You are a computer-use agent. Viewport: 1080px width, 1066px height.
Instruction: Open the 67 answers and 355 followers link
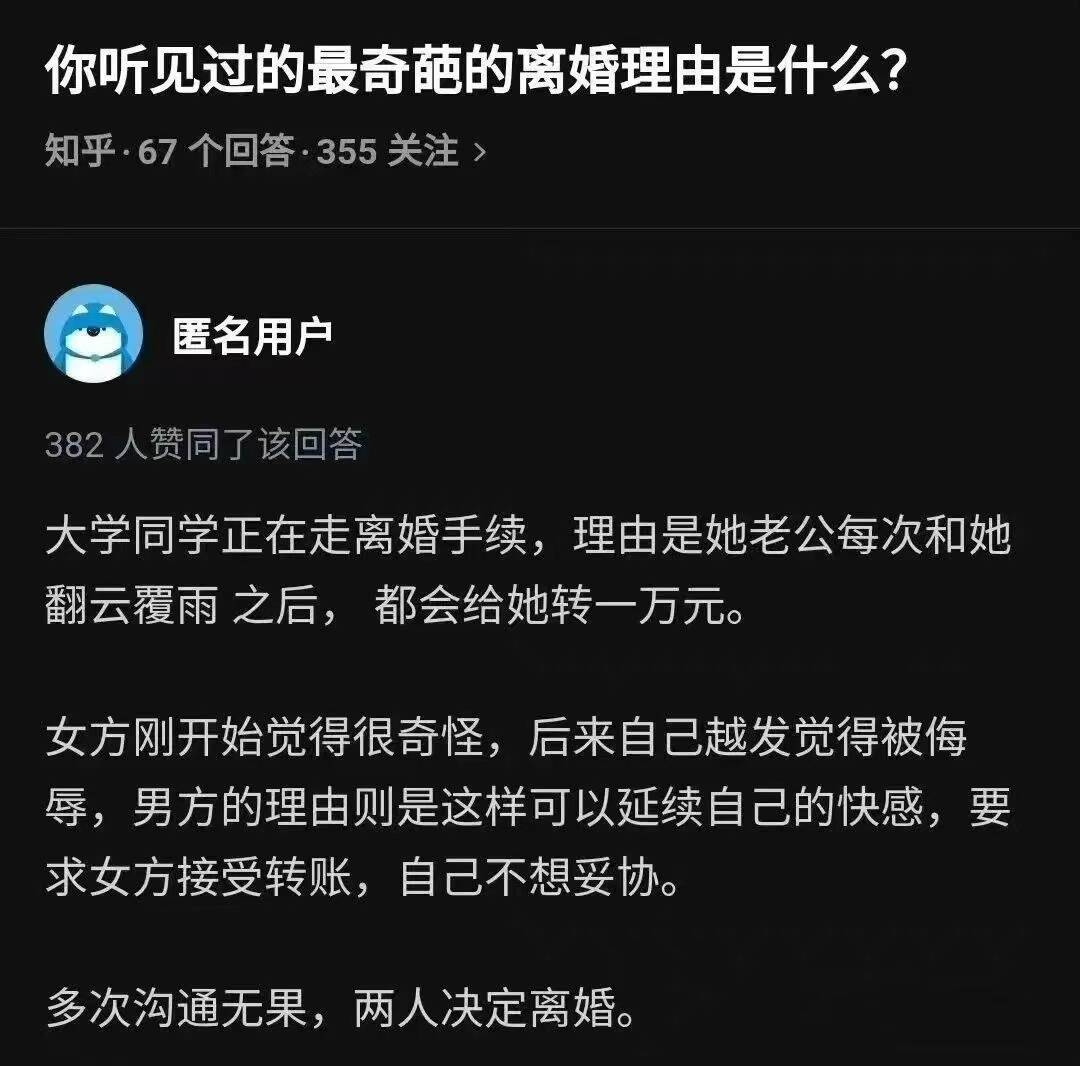pyautogui.click(x=265, y=152)
